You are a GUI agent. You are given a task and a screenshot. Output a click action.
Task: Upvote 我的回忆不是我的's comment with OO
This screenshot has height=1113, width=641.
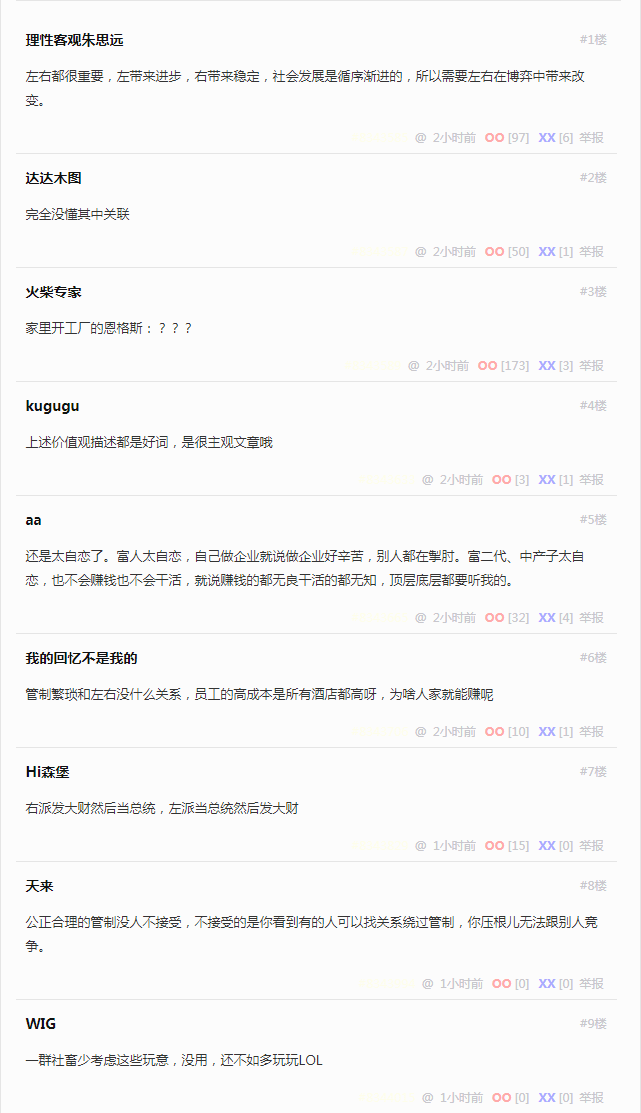click(494, 732)
